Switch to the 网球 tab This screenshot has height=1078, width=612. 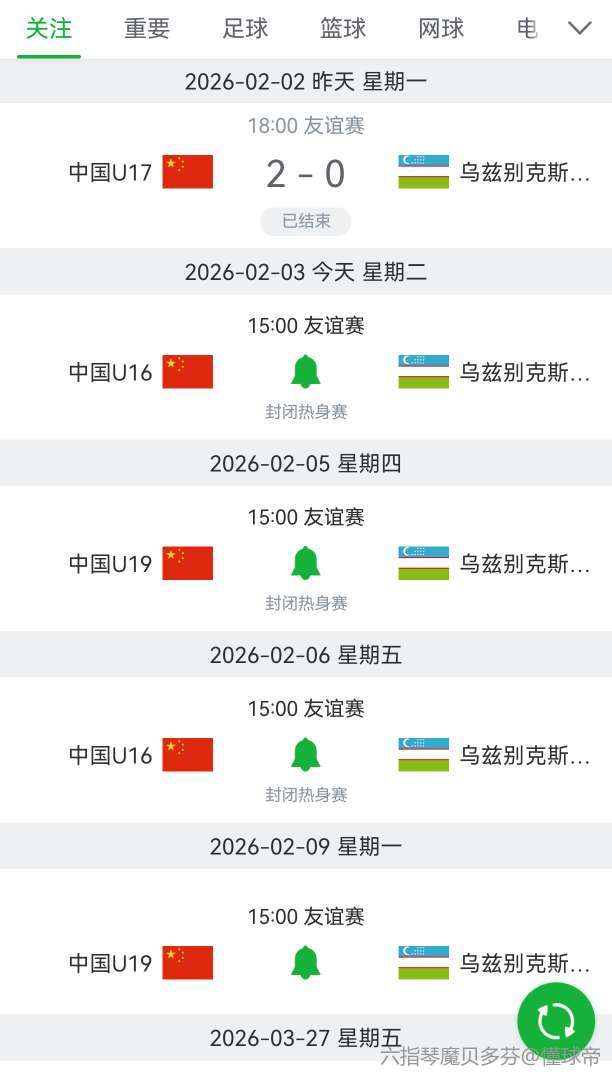pyautogui.click(x=441, y=29)
